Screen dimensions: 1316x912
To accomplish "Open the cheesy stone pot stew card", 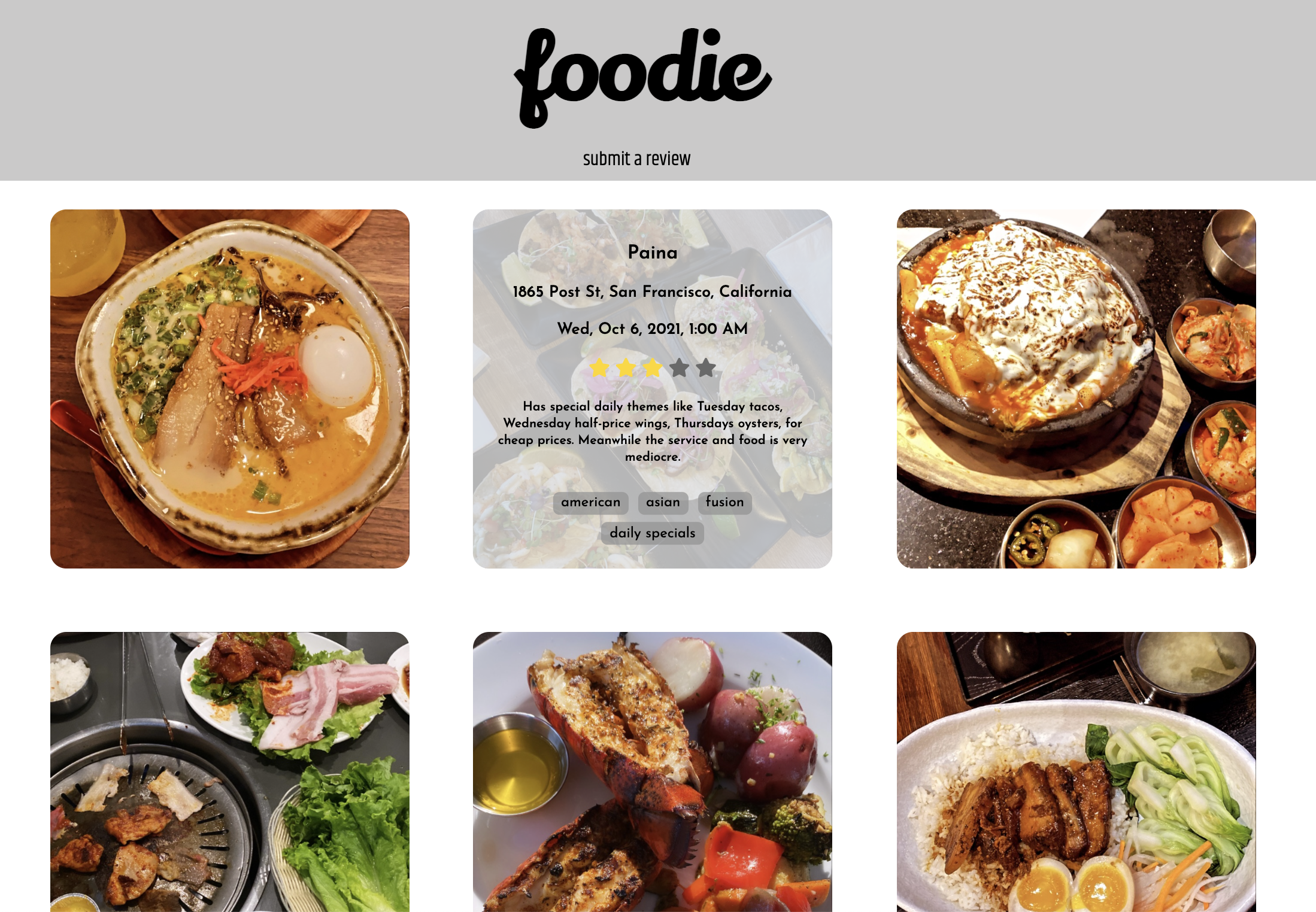I will [x=1076, y=388].
